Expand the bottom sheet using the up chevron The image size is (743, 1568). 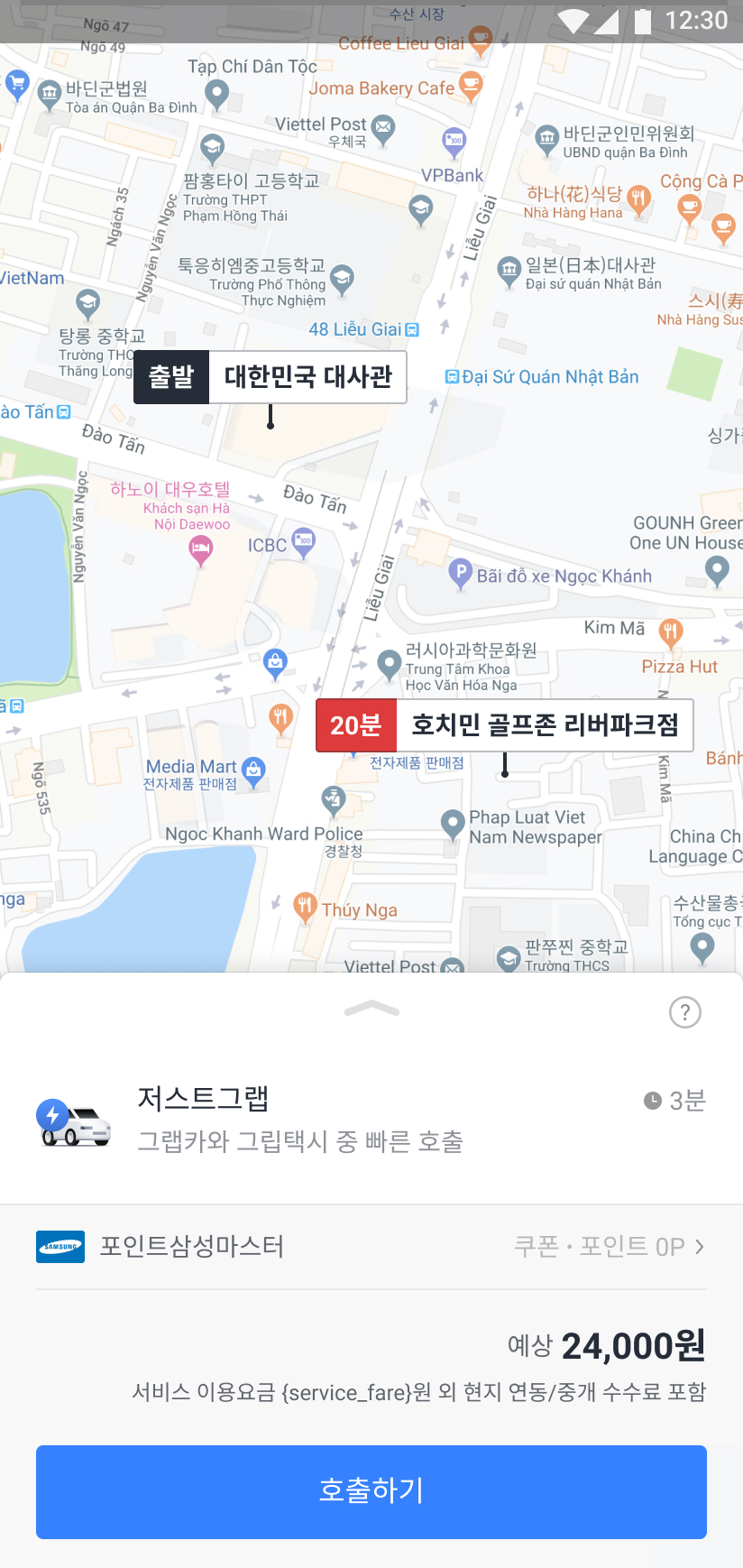click(x=371, y=1009)
